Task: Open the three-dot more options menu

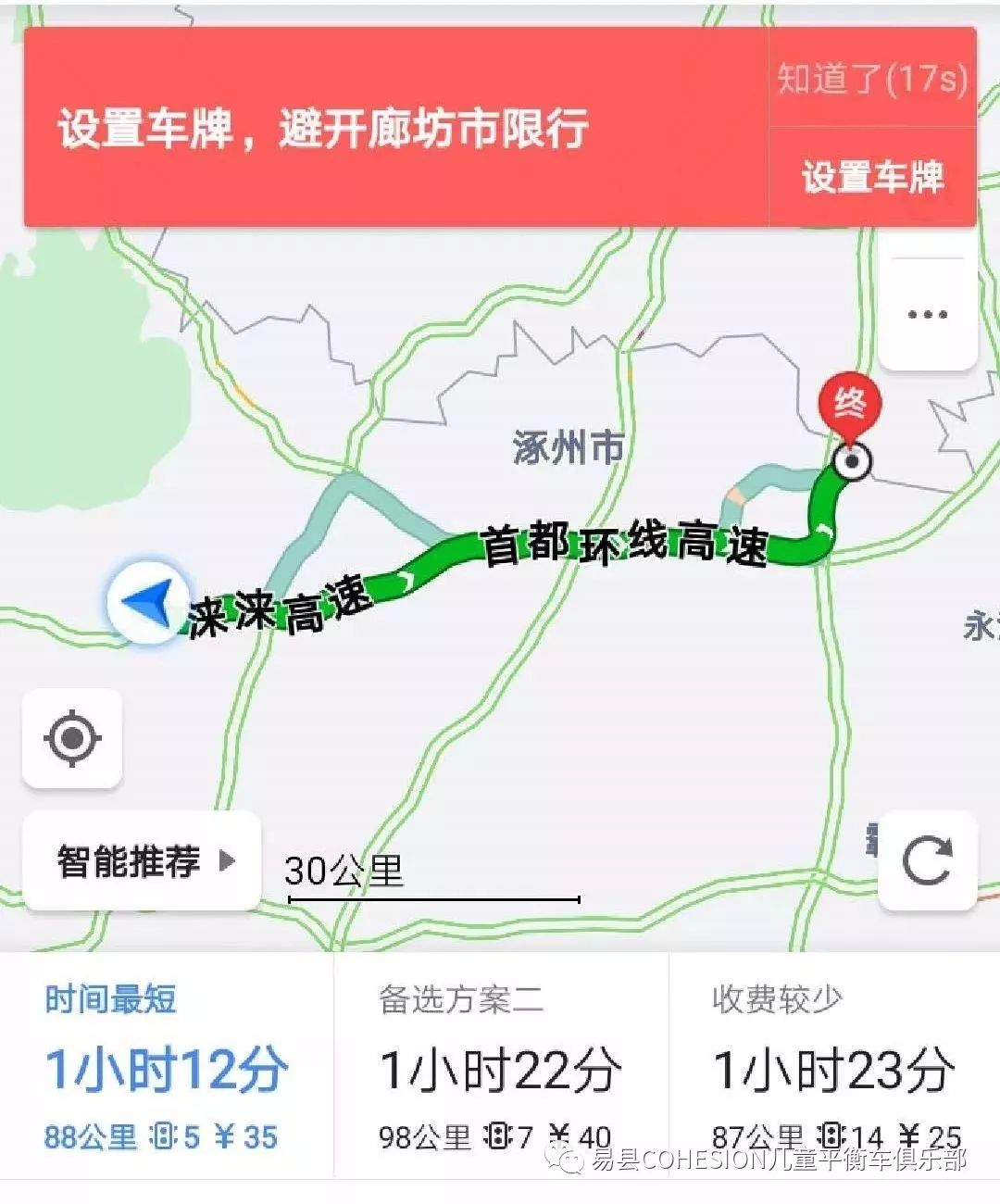Action: point(927,315)
